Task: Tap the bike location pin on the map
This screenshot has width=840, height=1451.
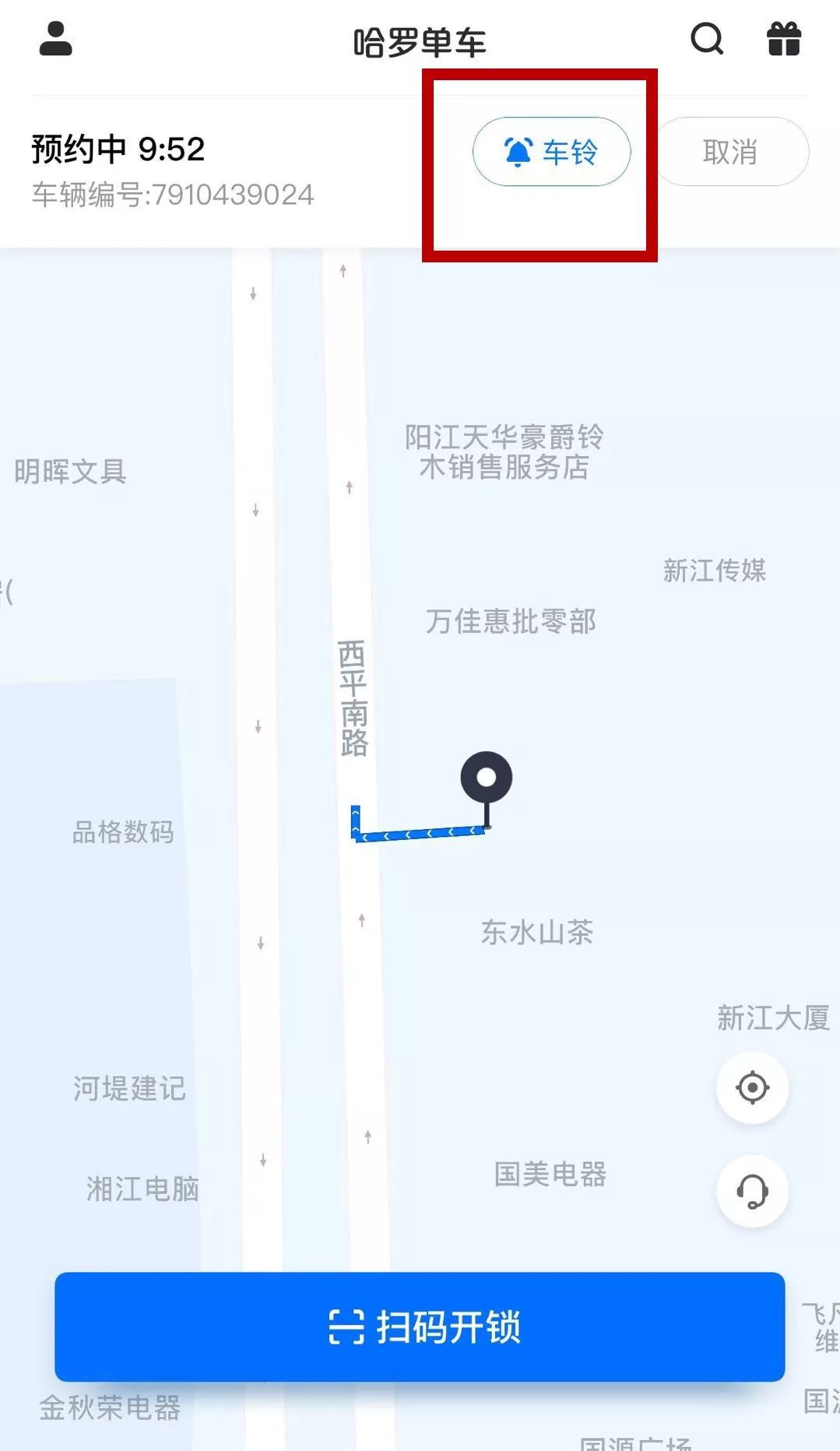Action: click(487, 777)
